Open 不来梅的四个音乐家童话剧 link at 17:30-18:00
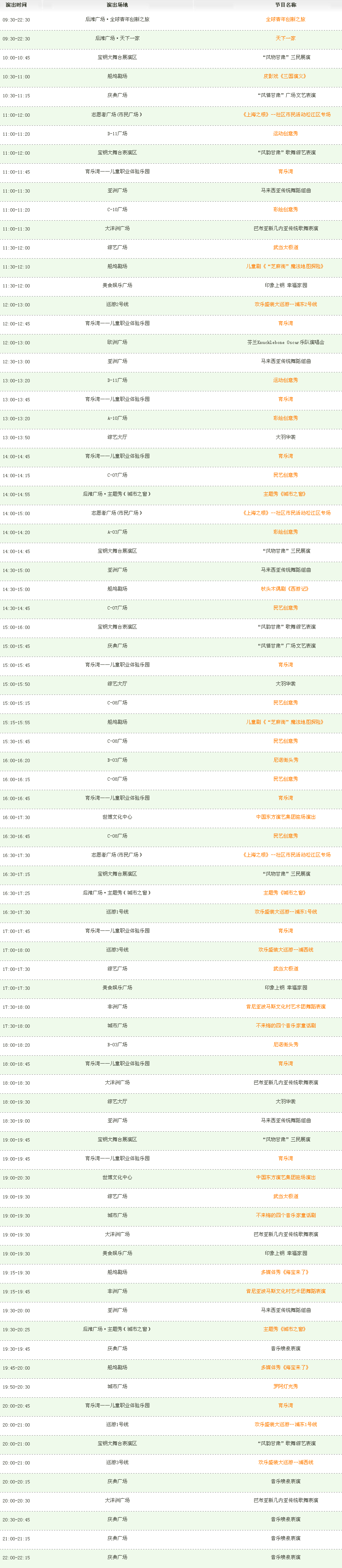The height and width of the screenshot is (1568, 342). pyautogui.click(x=285, y=1026)
